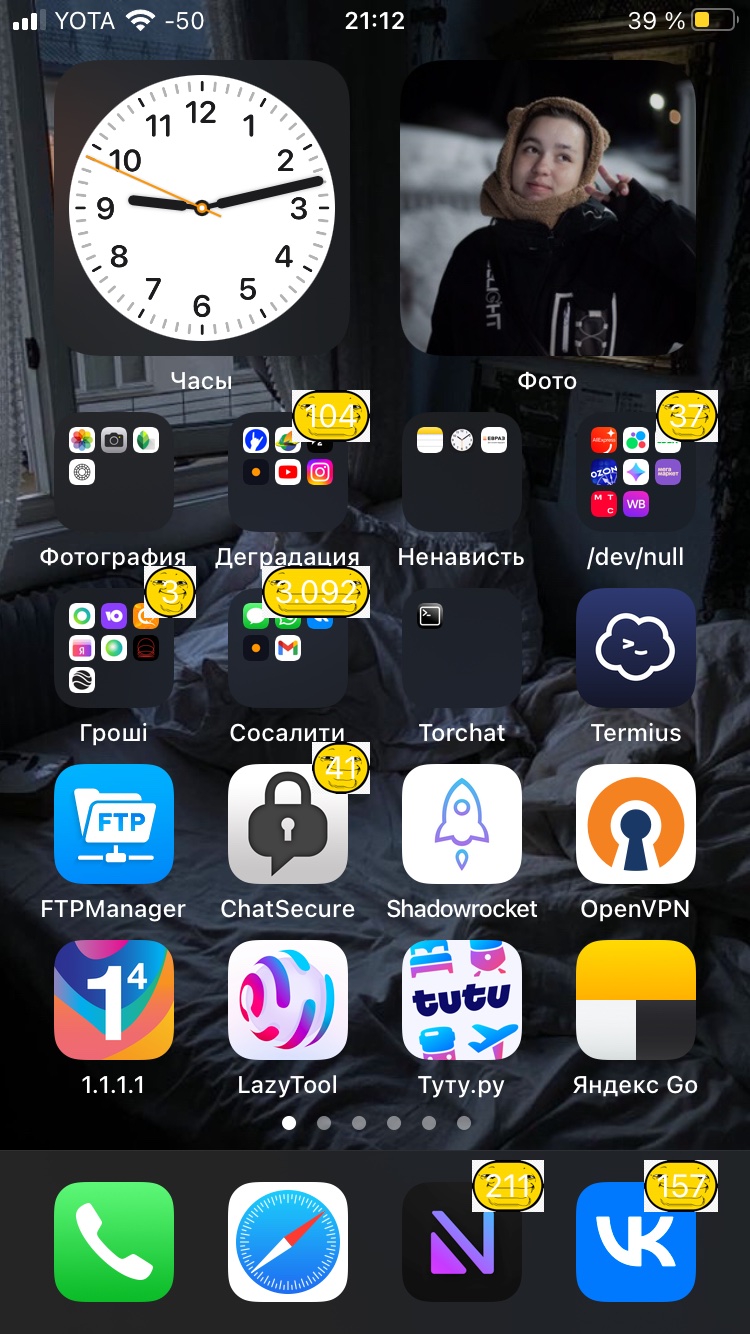Screen dimensions: 750x1334
Task: Open the Туту.ру app
Action: (x=462, y=1000)
